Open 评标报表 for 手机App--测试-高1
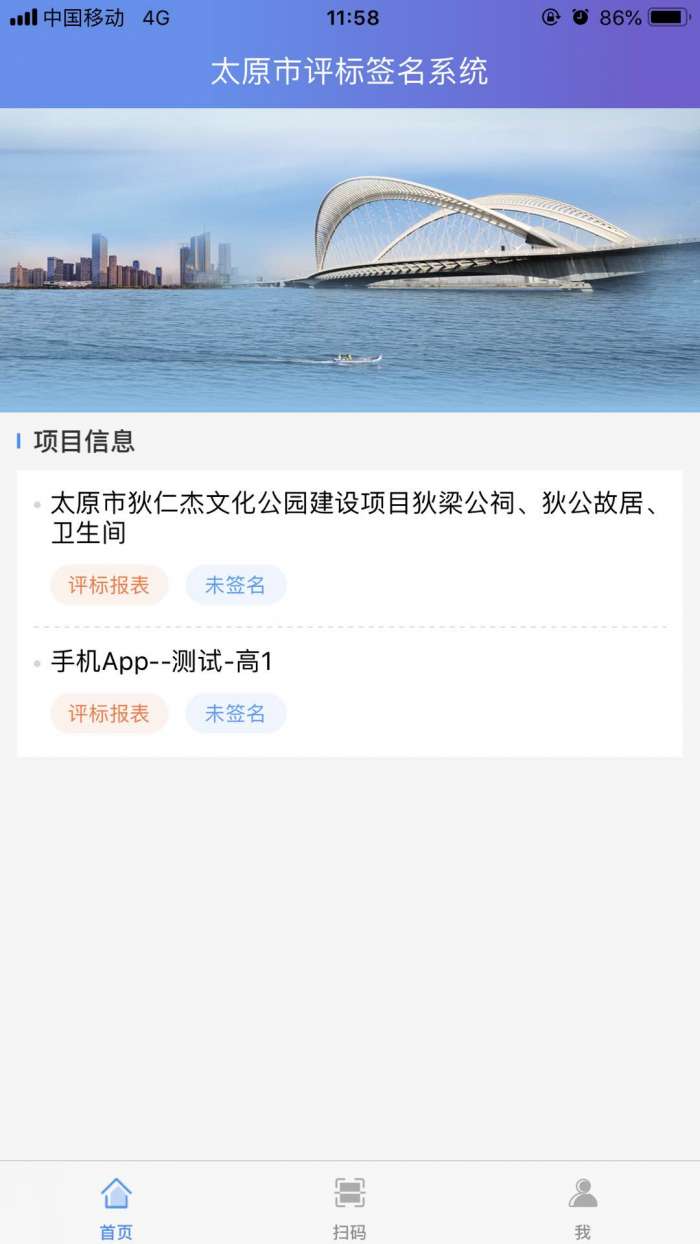The height and width of the screenshot is (1244, 700). click(109, 713)
